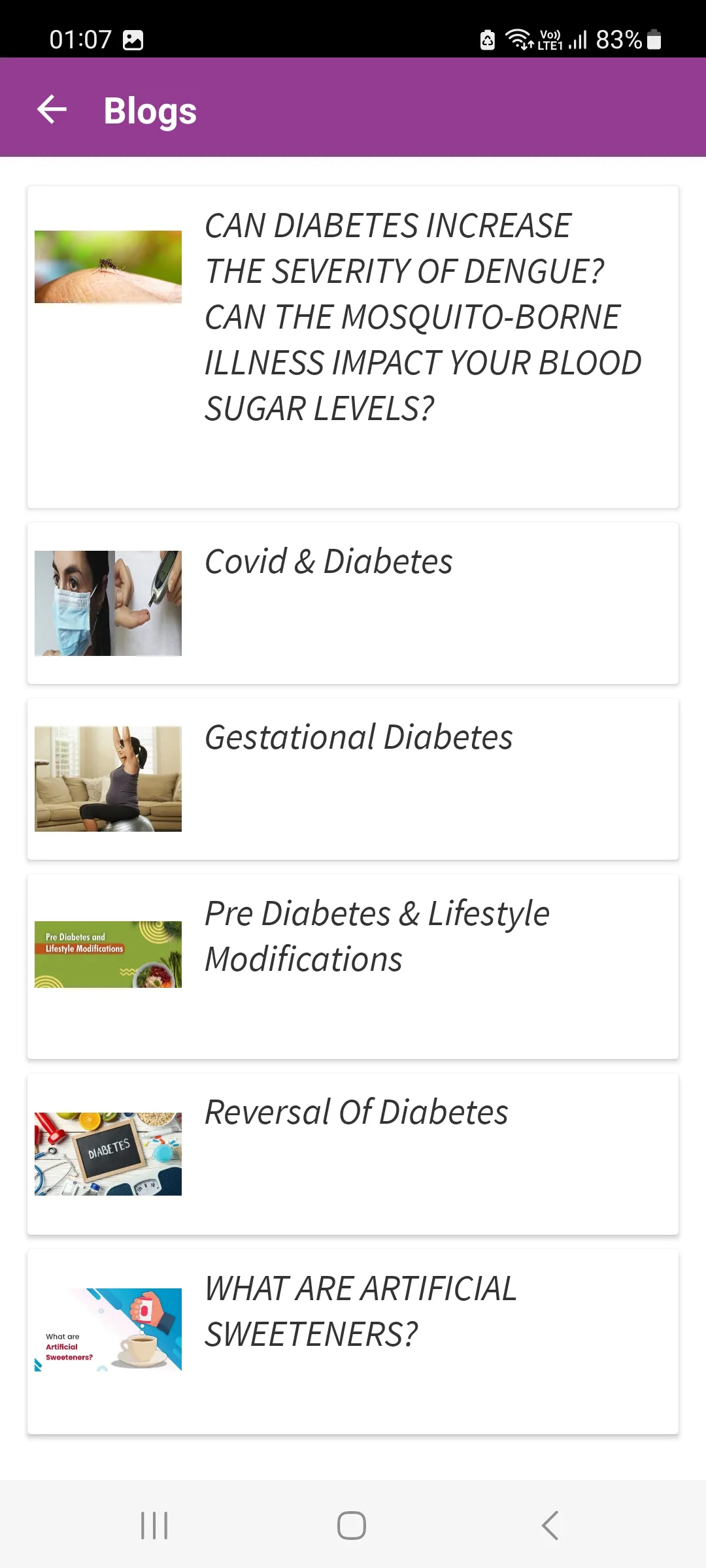Viewport: 706px width, 1568px height.
Task: Open Pre Diabetes & Lifestyle Modifications article
Action: pos(353,966)
